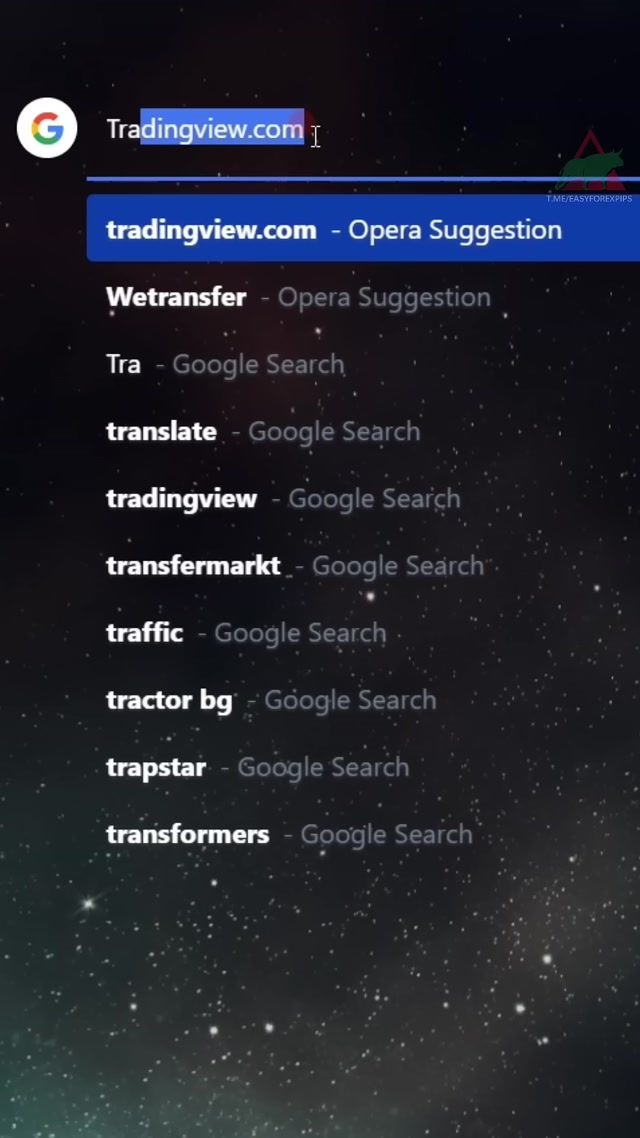This screenshot has height=1138, width=640.
Task: Search Google for Tra
Action: point(225,364)
